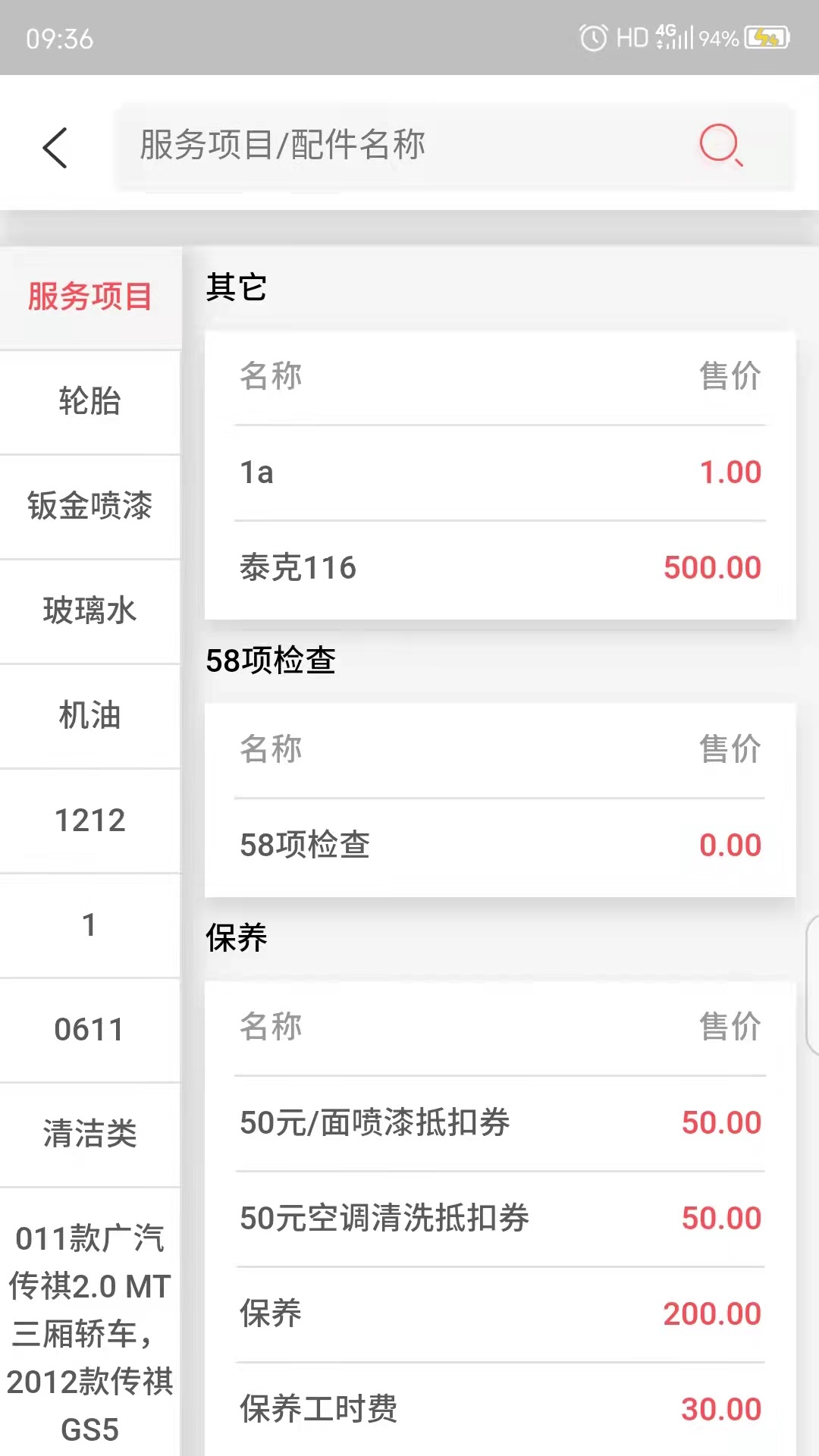Open the 011款广汽传祺 category

[x=89, y=1327]
